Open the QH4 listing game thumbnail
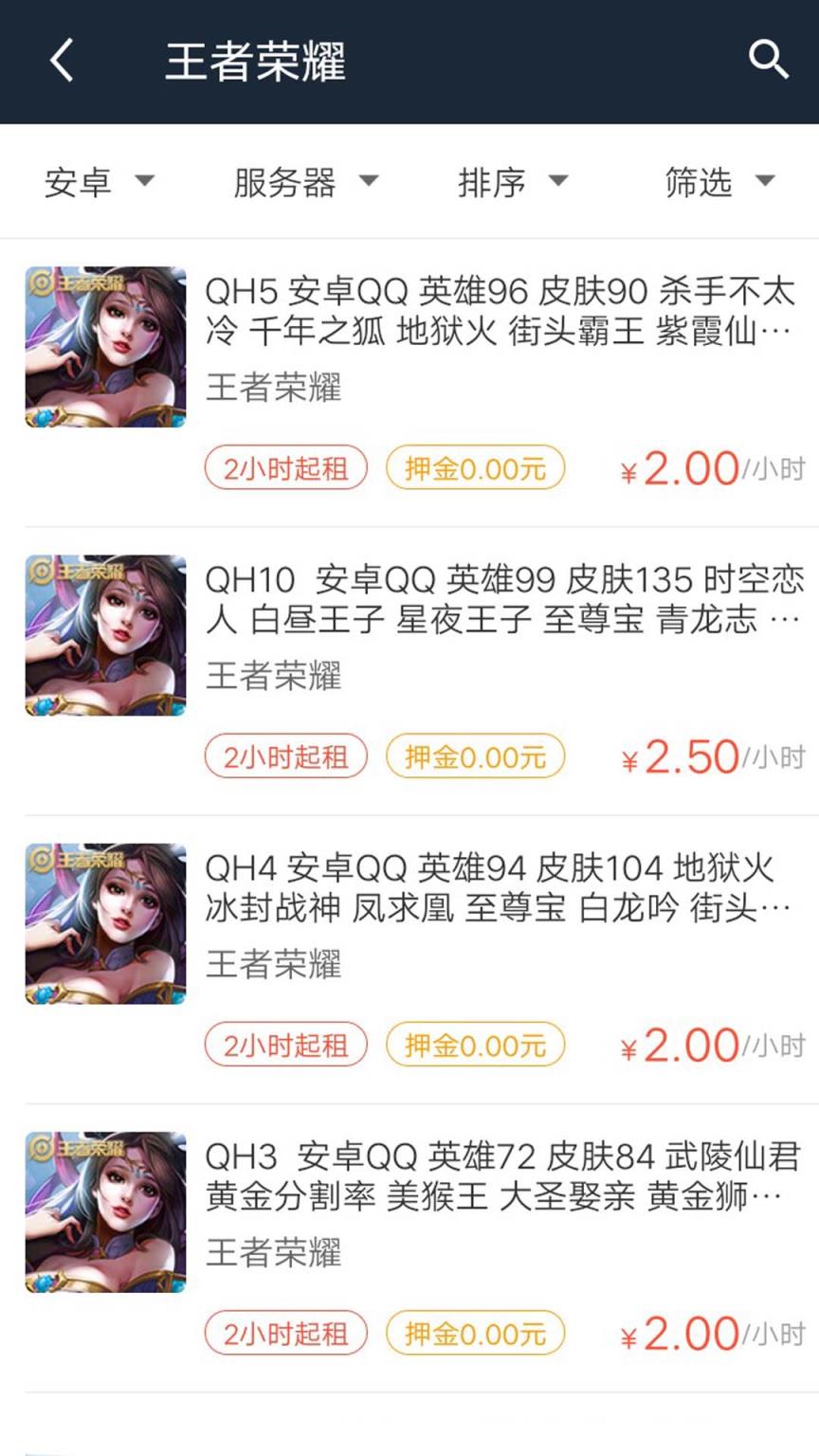 [x=105, y=924]
